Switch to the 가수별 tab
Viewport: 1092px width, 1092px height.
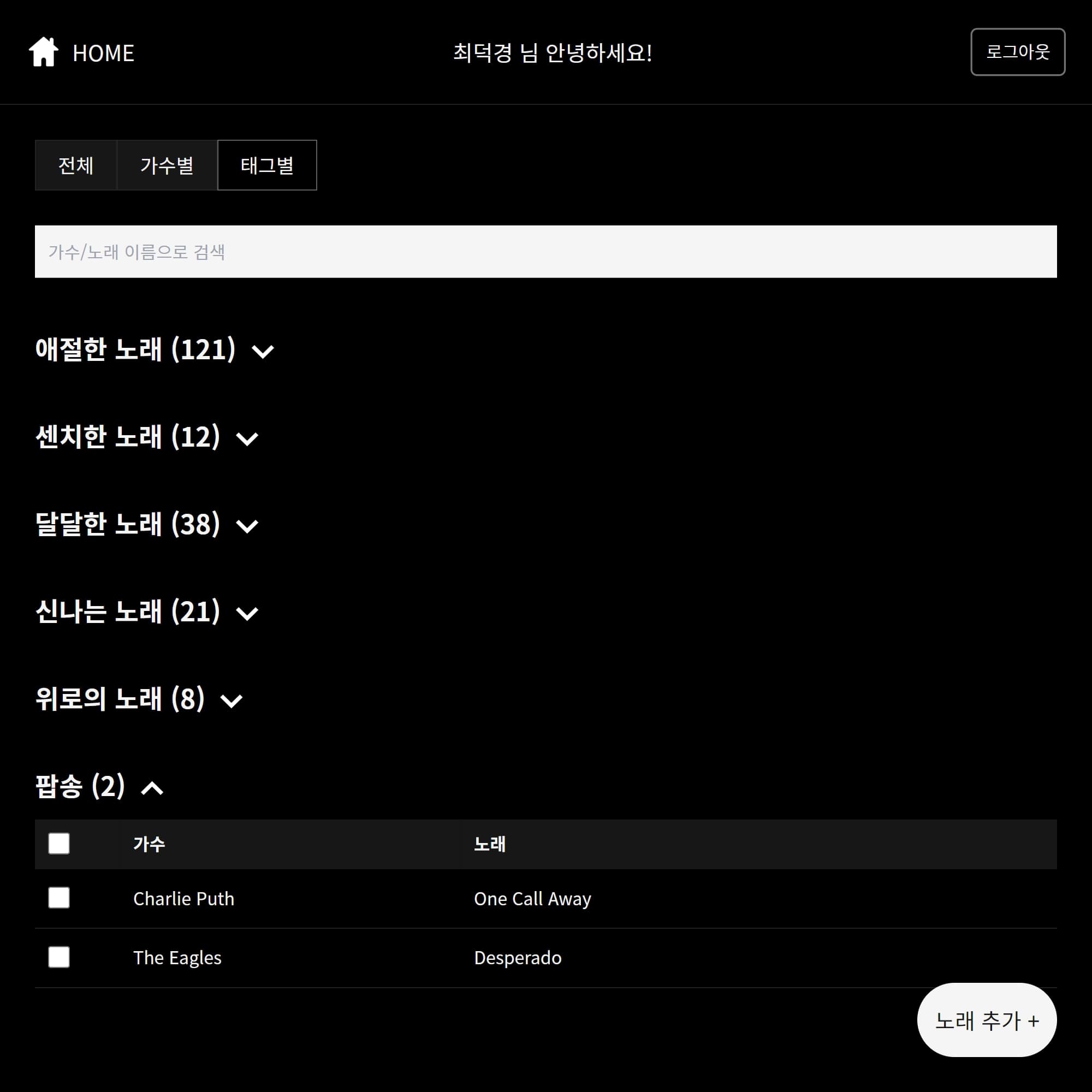(167, 165)
